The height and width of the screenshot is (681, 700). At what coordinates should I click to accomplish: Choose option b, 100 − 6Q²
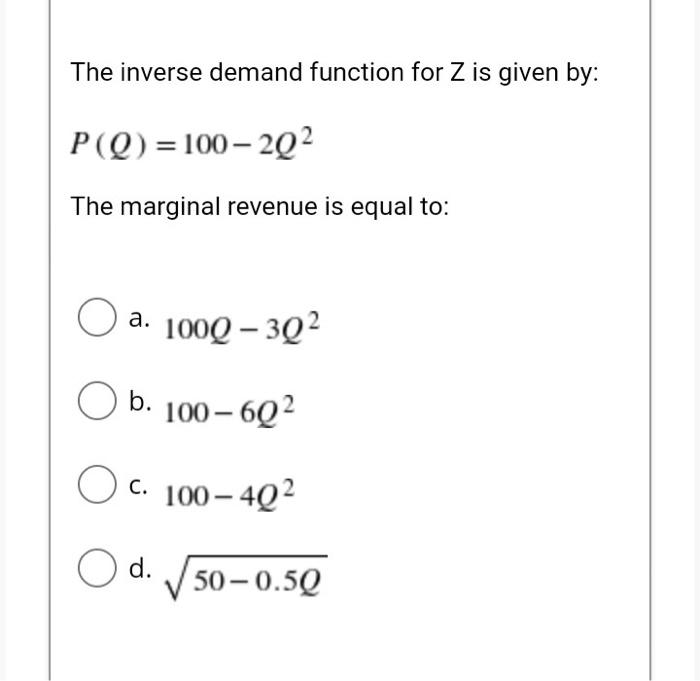[96, 405]
